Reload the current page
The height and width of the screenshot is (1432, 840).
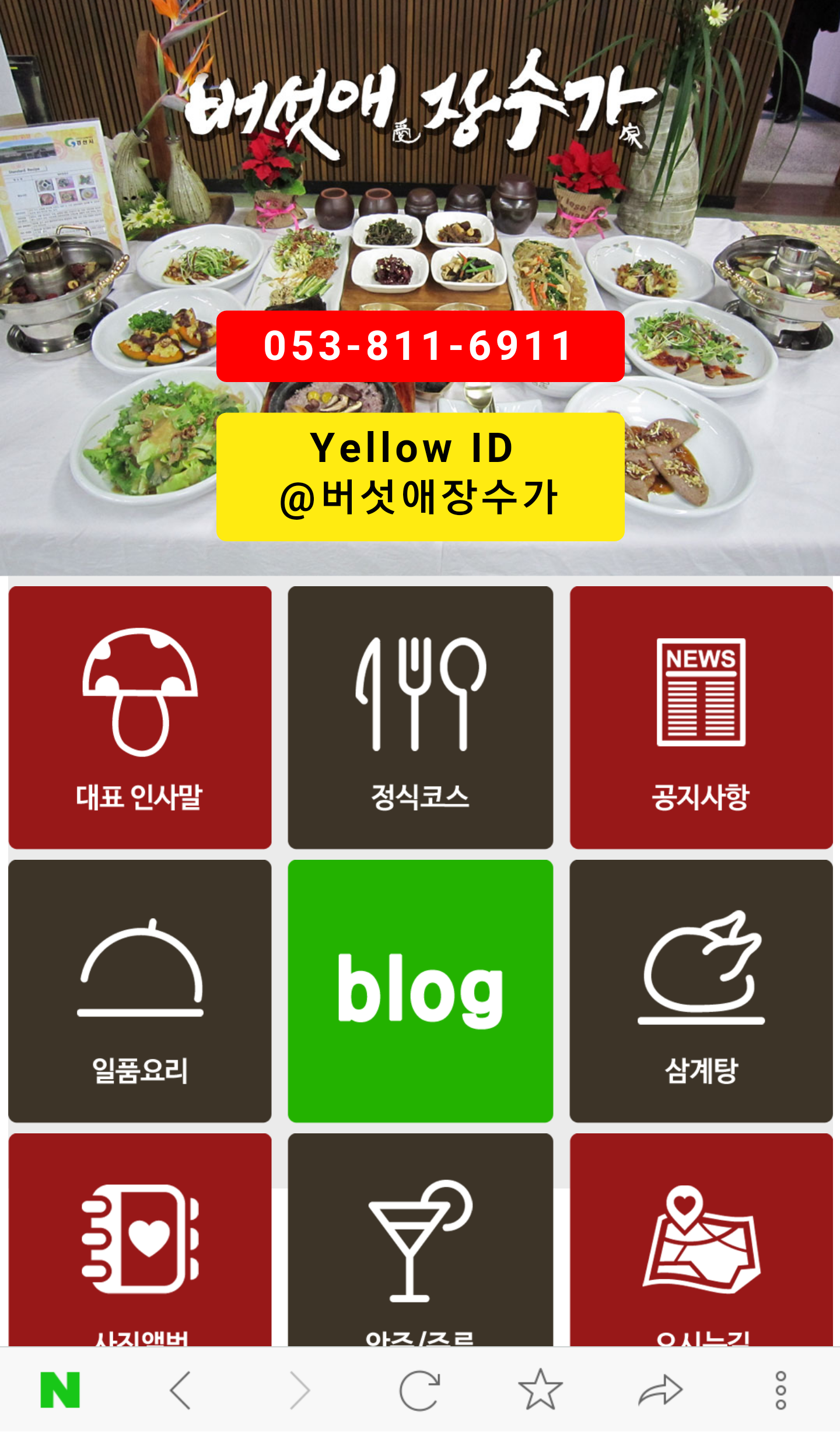(x=419, y=1390)
